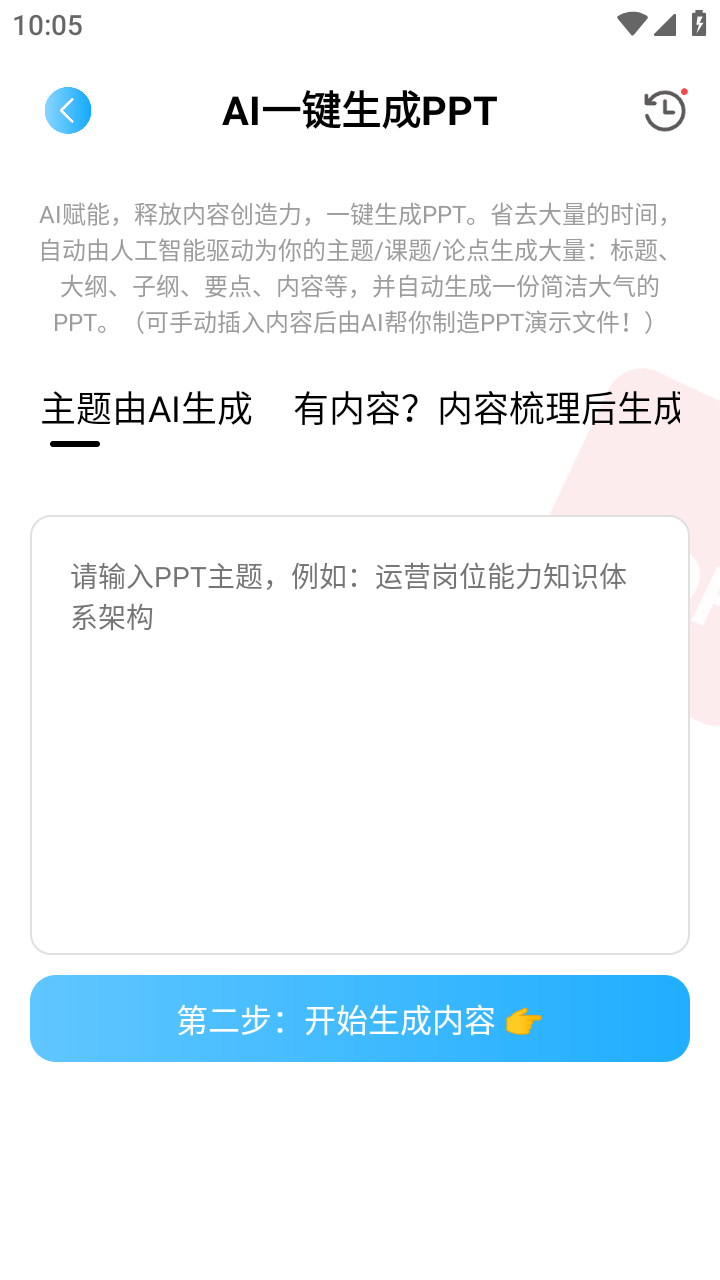720x1280 pixels.
Task: Switch to the 有内容？内容梳理后生成 tab
Action: [x=490, y=408]
